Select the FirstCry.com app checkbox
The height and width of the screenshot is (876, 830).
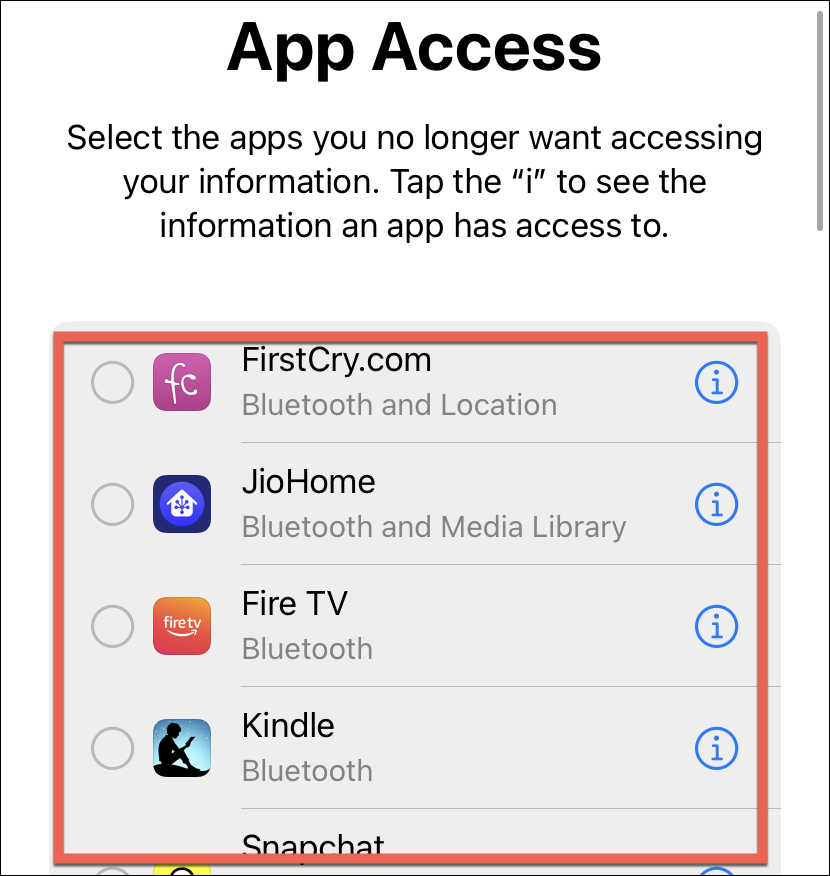click(112, 383)
